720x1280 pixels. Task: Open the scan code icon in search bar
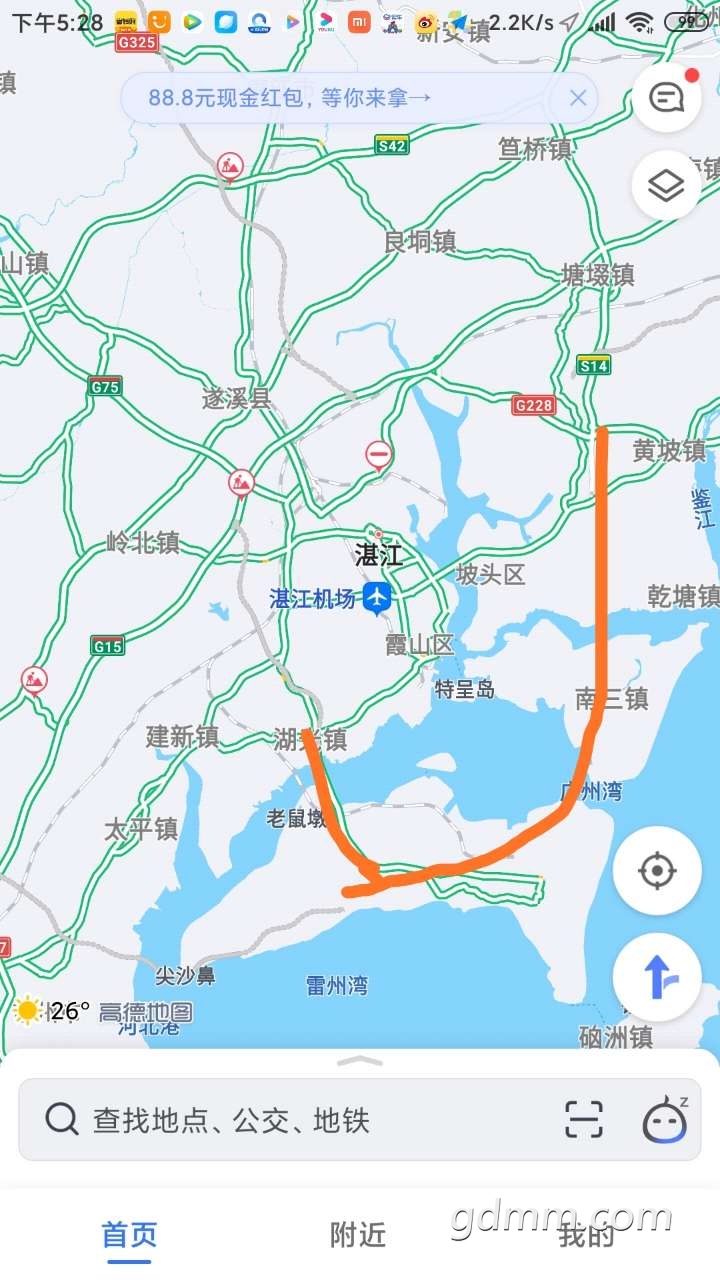[x=584, y=1120]
